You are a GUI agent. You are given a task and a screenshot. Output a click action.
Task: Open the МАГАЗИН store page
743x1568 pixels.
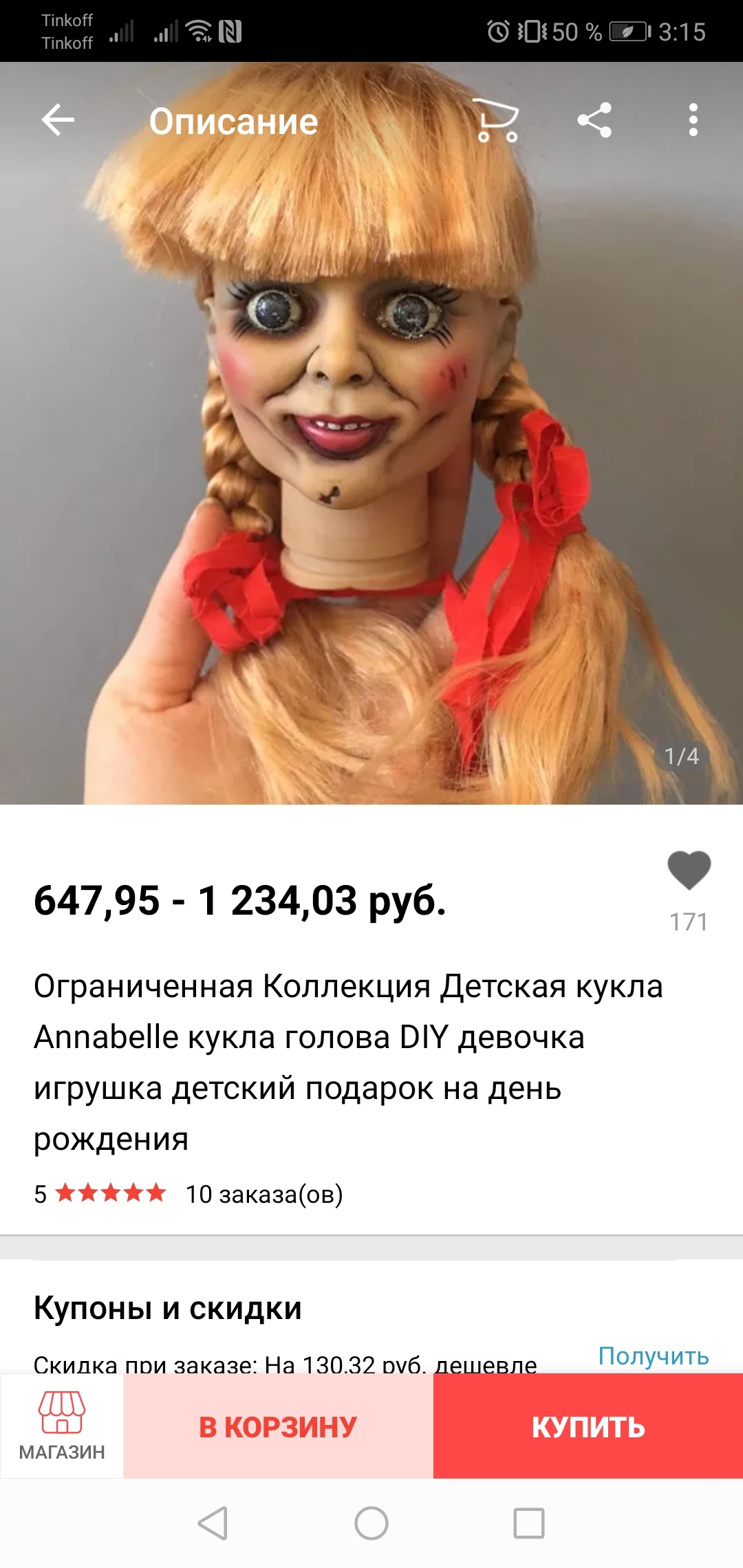pos(62,1426)
